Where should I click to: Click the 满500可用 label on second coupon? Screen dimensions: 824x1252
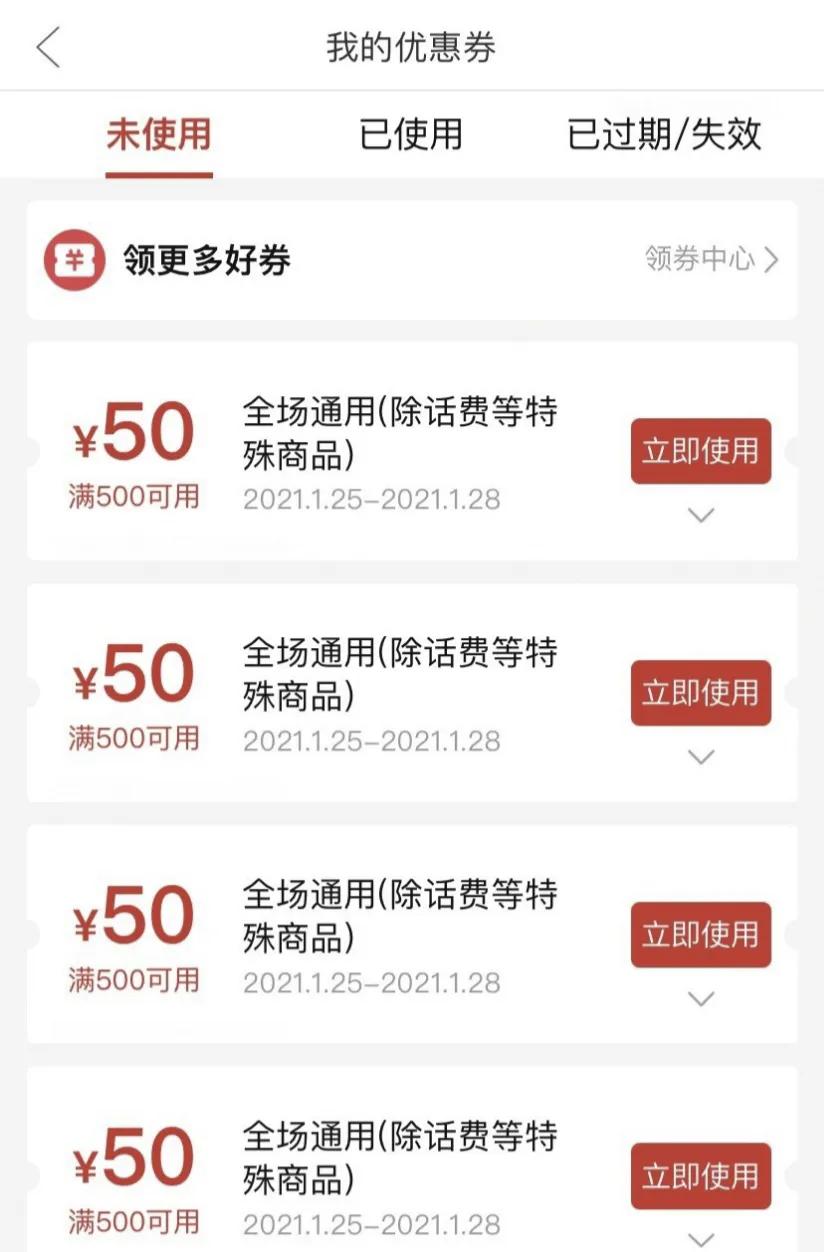click(133, 738)
